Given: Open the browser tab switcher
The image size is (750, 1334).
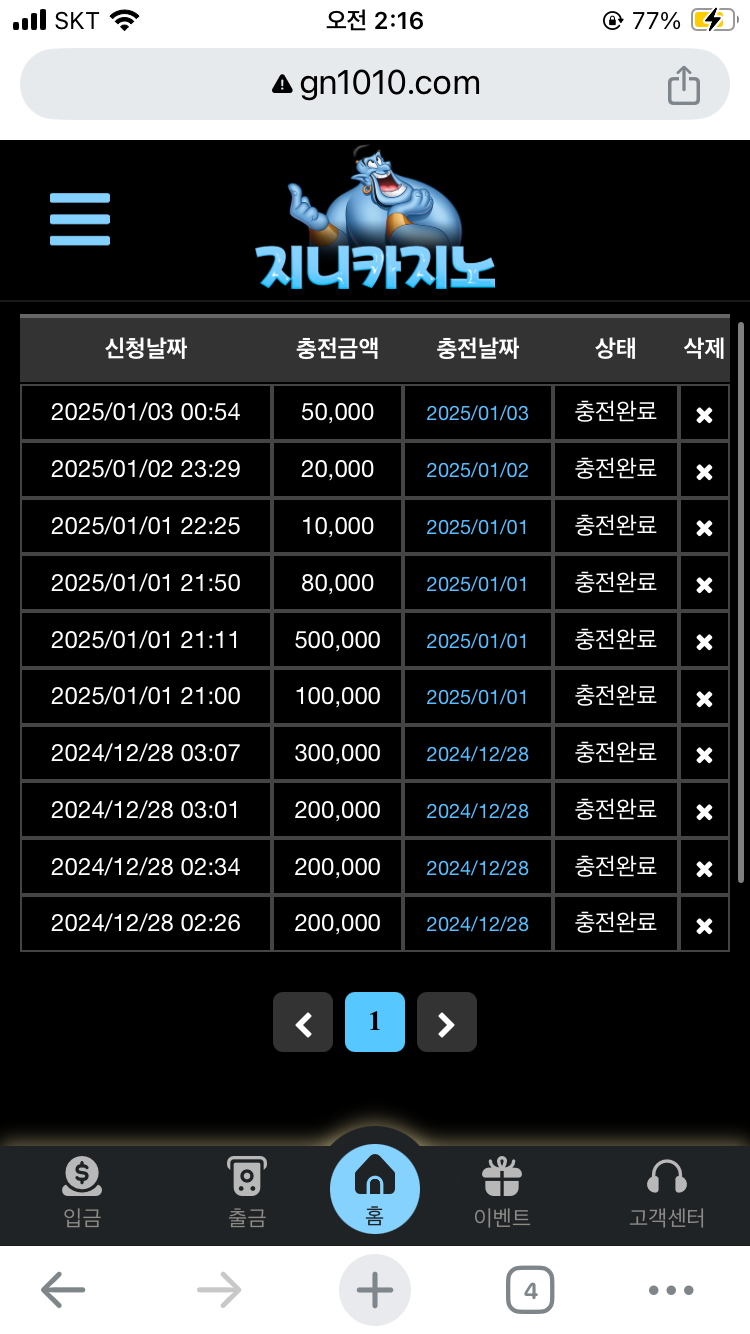Looking at the screenshot, I should click(x=530, y=1290).
